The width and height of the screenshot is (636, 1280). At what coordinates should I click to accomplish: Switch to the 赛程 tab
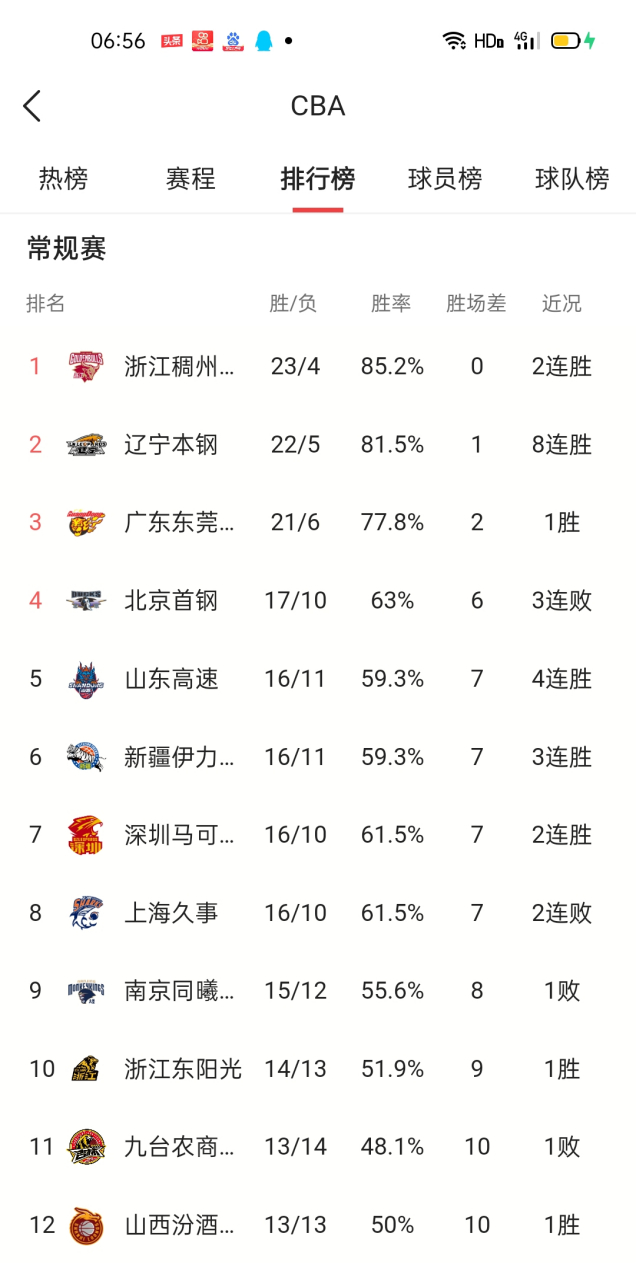(x=190, y=179)
